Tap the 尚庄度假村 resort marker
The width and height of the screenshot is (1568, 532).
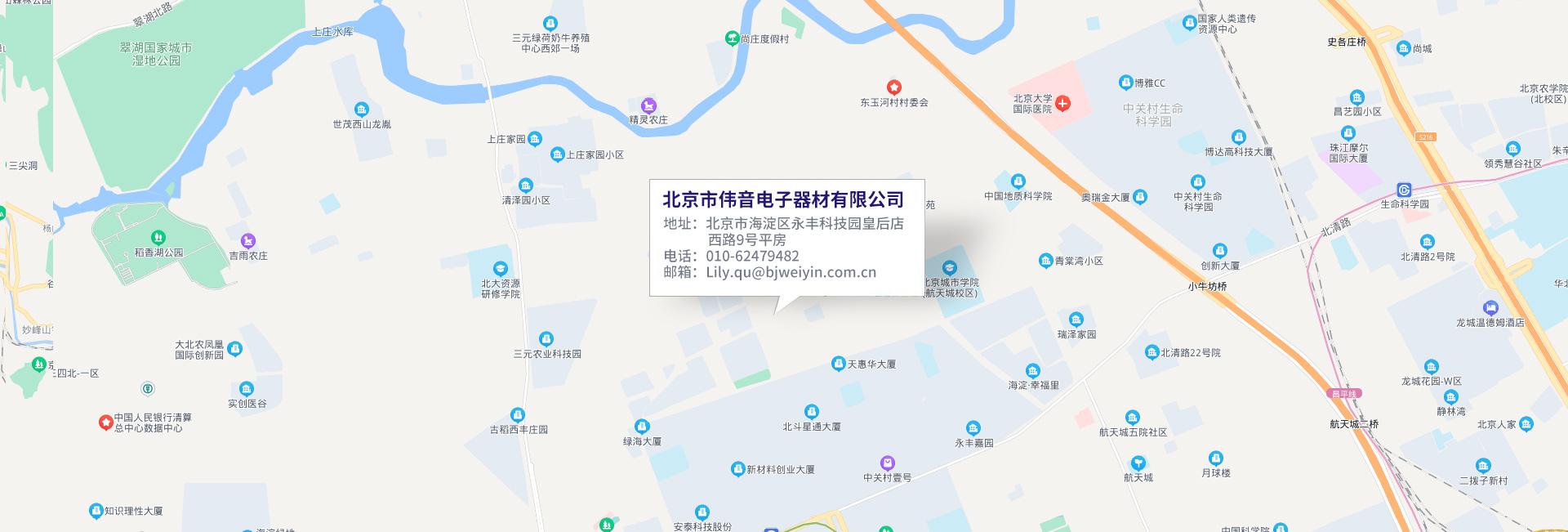click(733, 38)
